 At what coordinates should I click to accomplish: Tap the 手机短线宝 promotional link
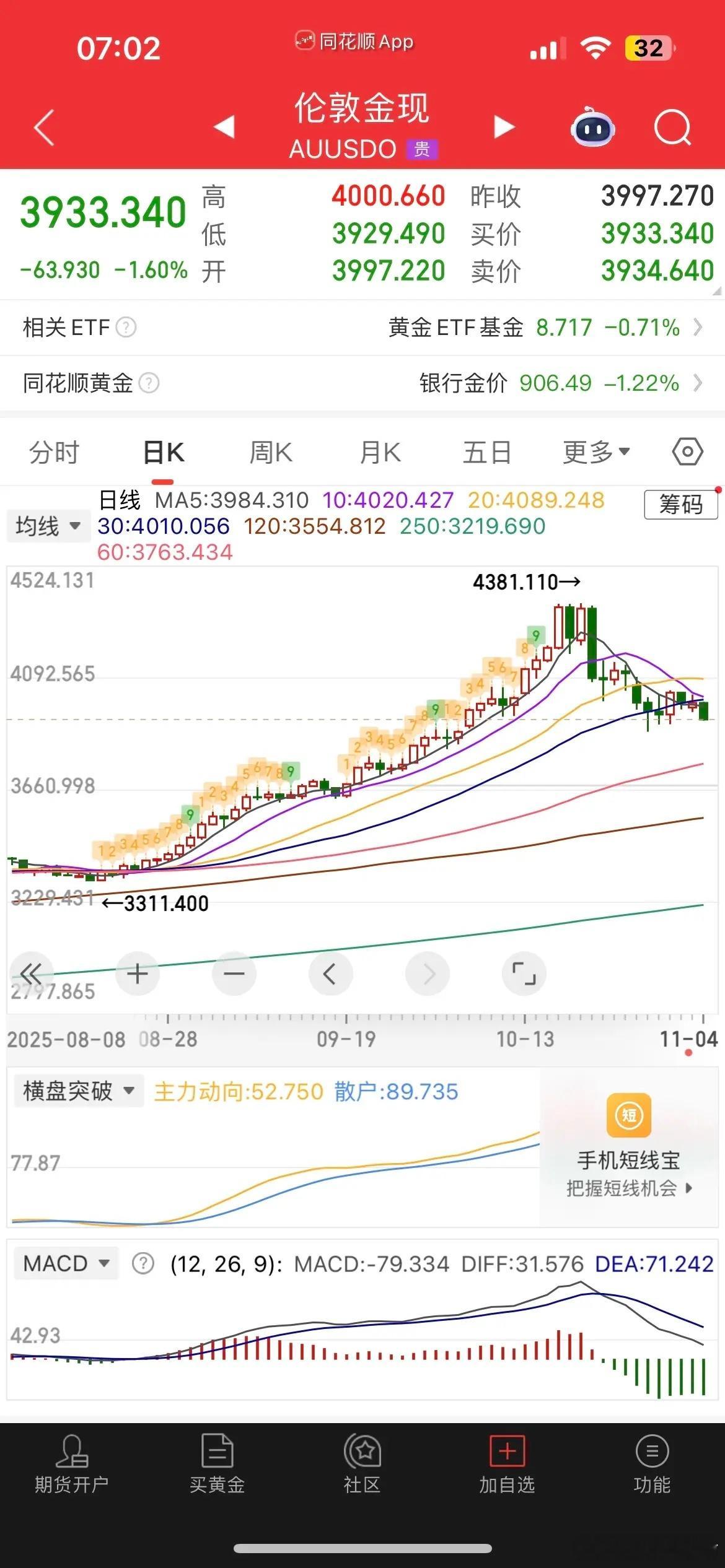pyautogui.click(x=628, y=1157)
